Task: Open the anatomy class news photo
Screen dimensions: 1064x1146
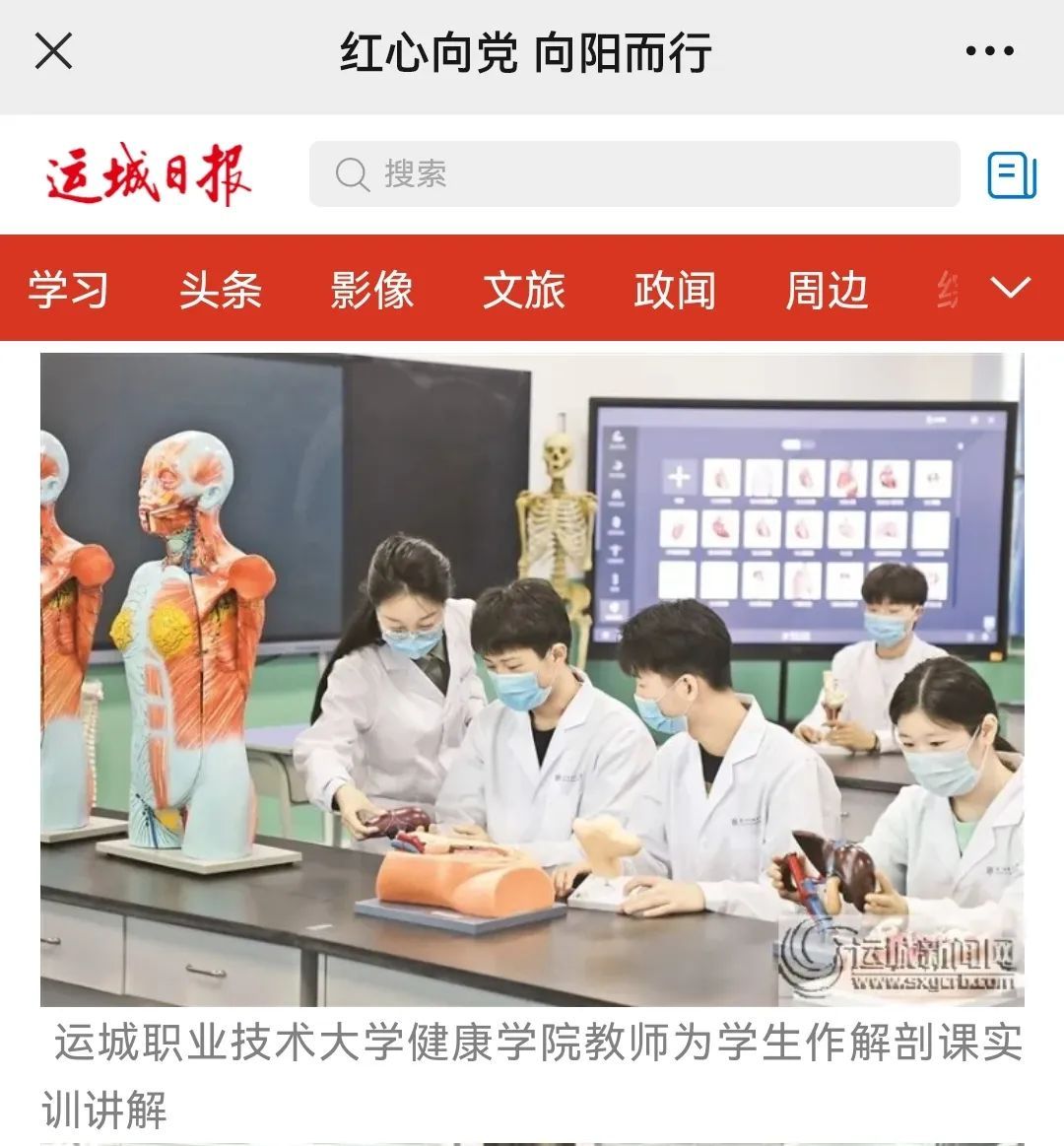Action: coord(532,680)
